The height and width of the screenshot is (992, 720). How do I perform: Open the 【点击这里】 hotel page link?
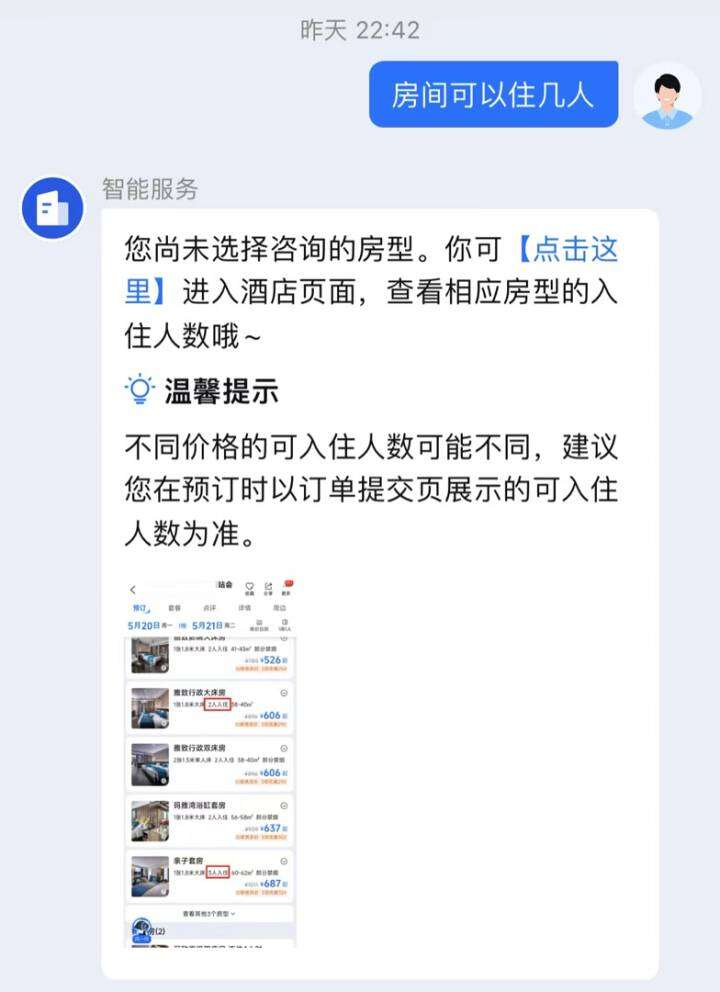coord(574,249)
